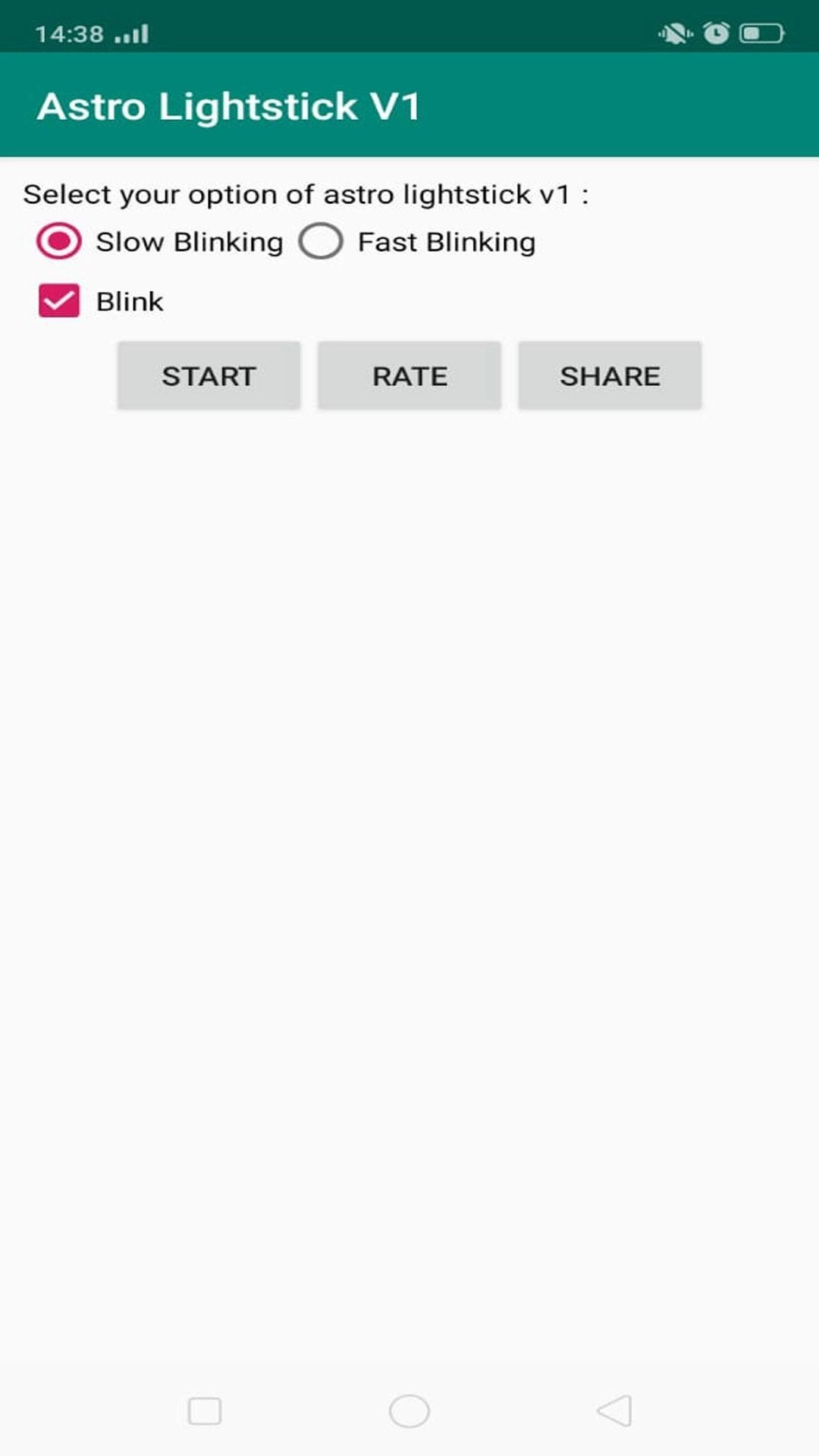Open RATE to review the app
This screenshot has height=1456, width=819.
(x=409, y=376)
